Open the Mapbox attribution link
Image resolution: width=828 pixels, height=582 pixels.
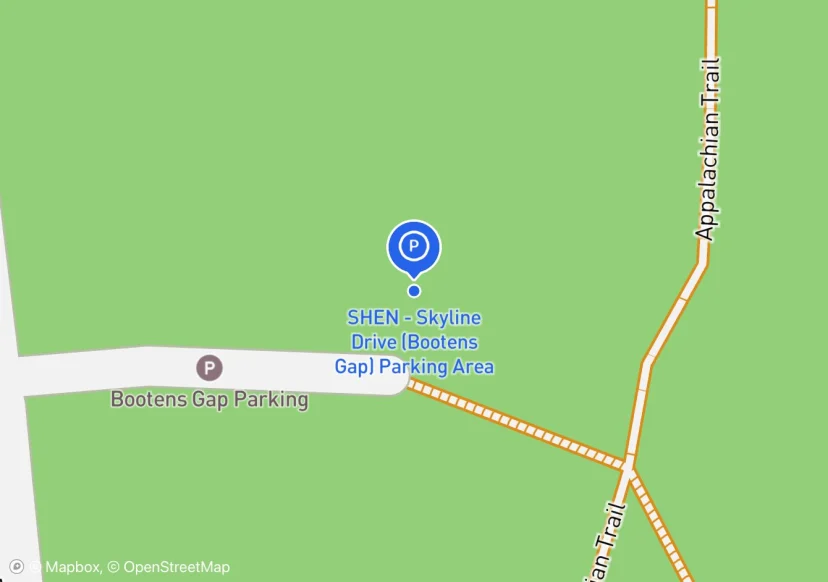point(68,567)
